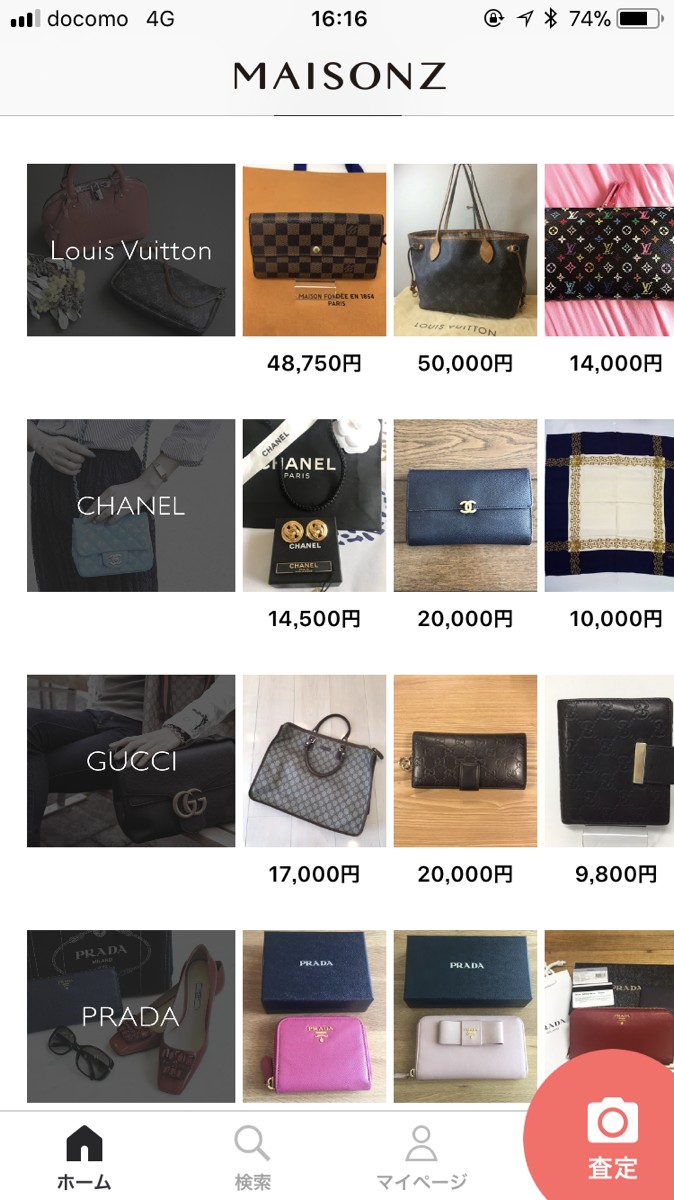View the 9,800円 black Gucci wallet

(608, 761)
